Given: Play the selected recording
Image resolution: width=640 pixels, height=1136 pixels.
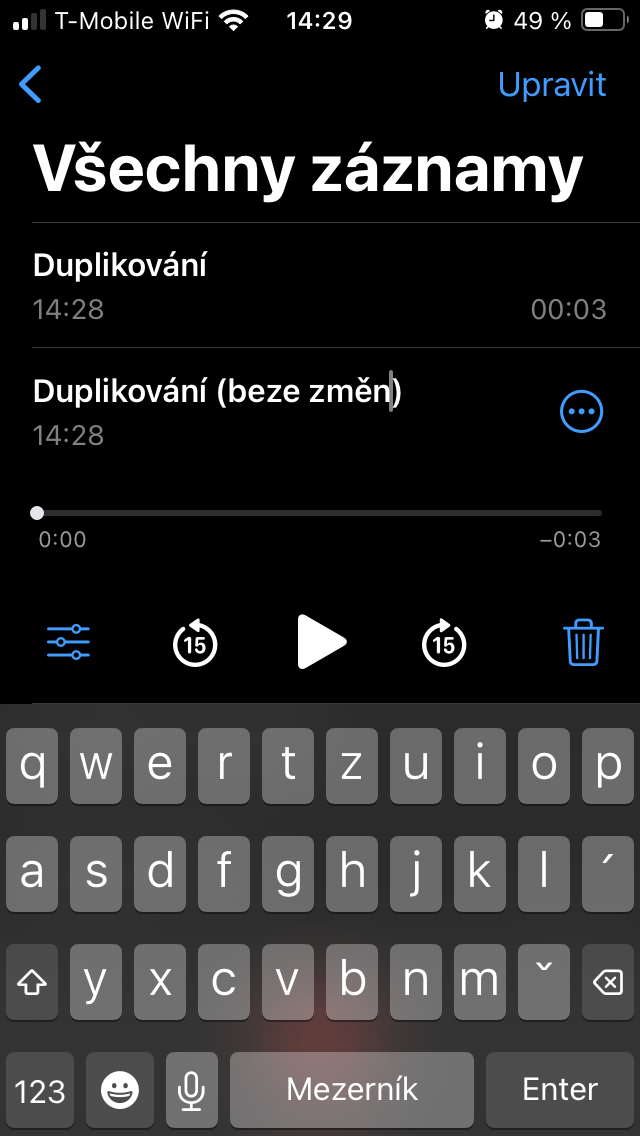Looking at the screenshot, I should (321, 642).
